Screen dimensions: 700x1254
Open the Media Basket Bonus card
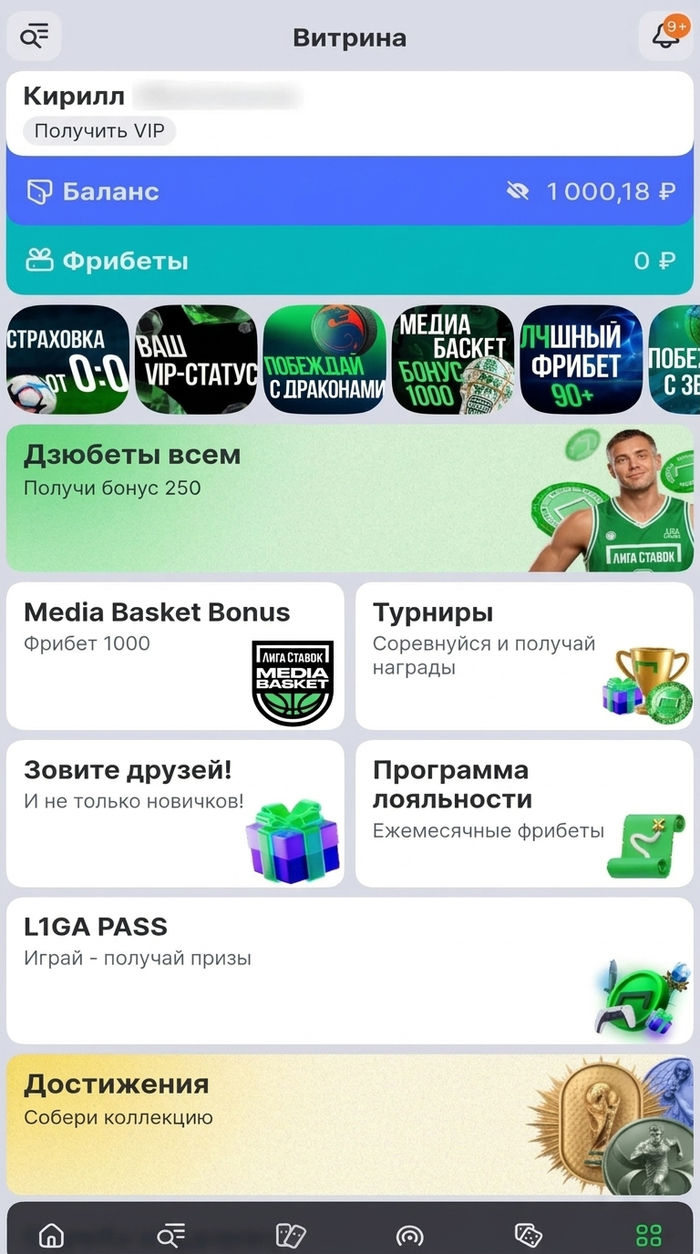(x=175, y=656)
